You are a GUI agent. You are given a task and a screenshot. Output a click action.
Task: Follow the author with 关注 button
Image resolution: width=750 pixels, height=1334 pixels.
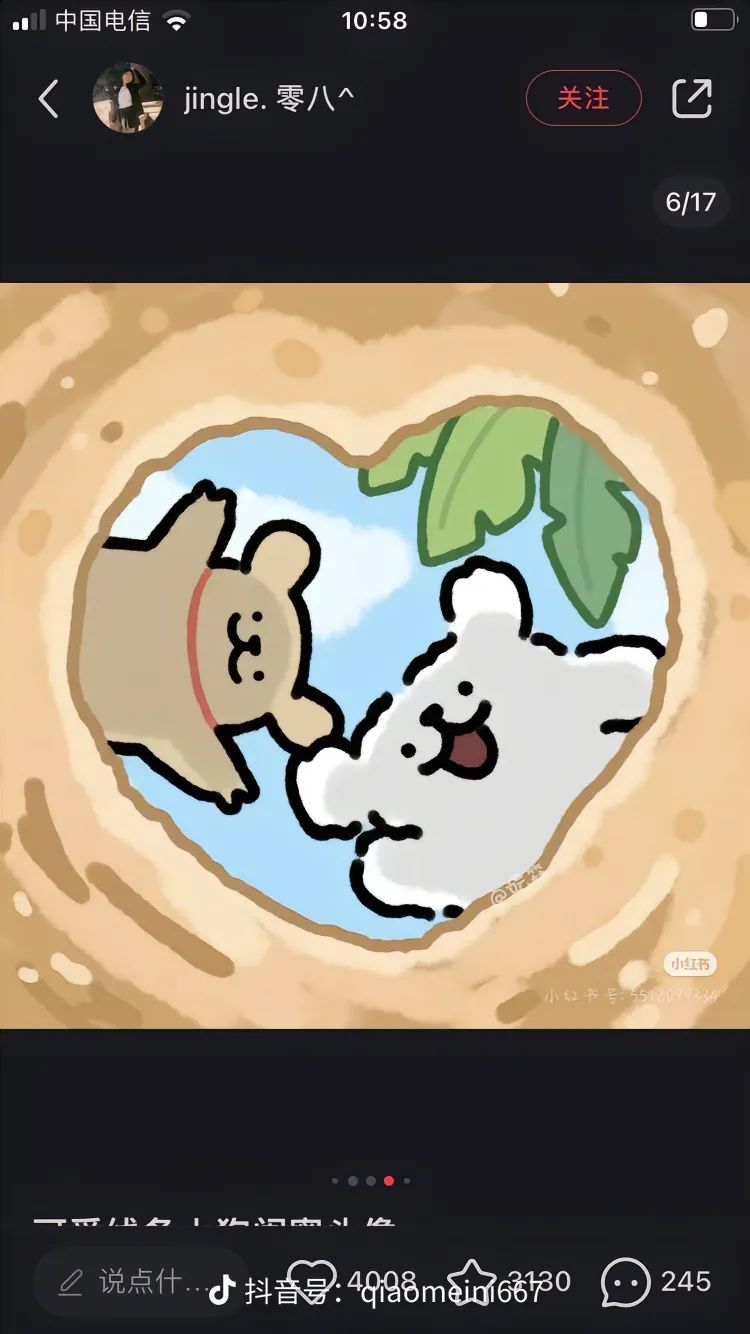[x=583, y=98]
